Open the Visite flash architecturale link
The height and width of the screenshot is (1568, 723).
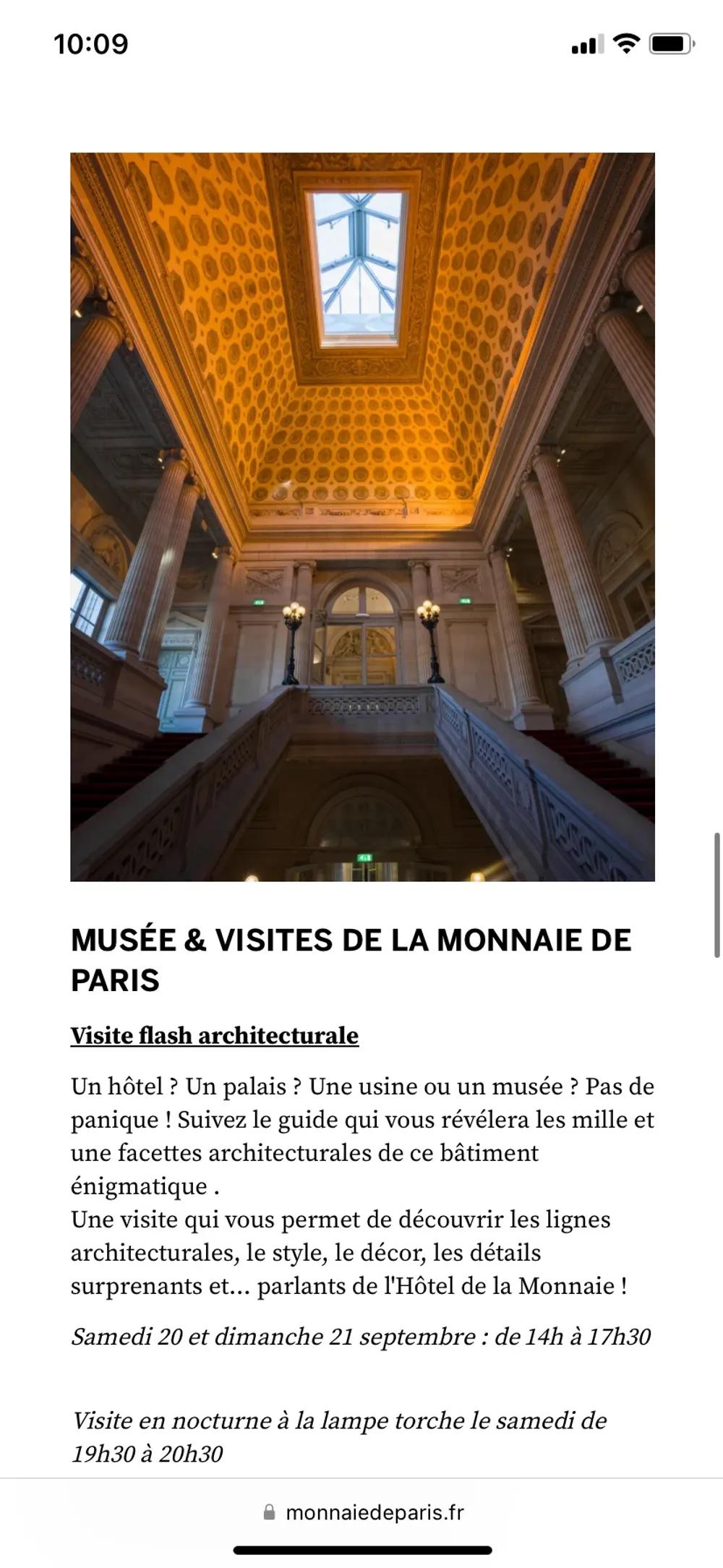point(214,1035)
